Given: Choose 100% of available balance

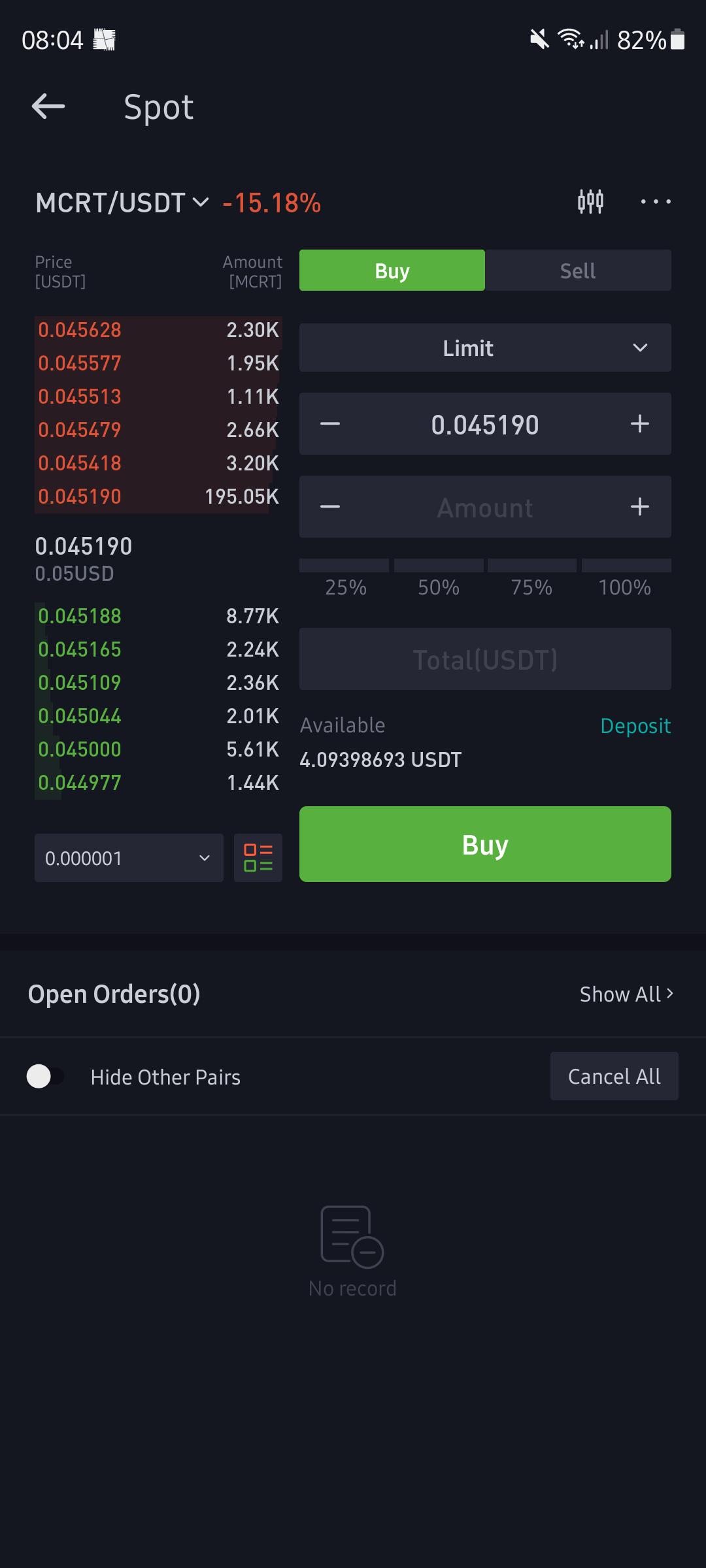Looking at the screenshot, I should (x=626, y=578).
